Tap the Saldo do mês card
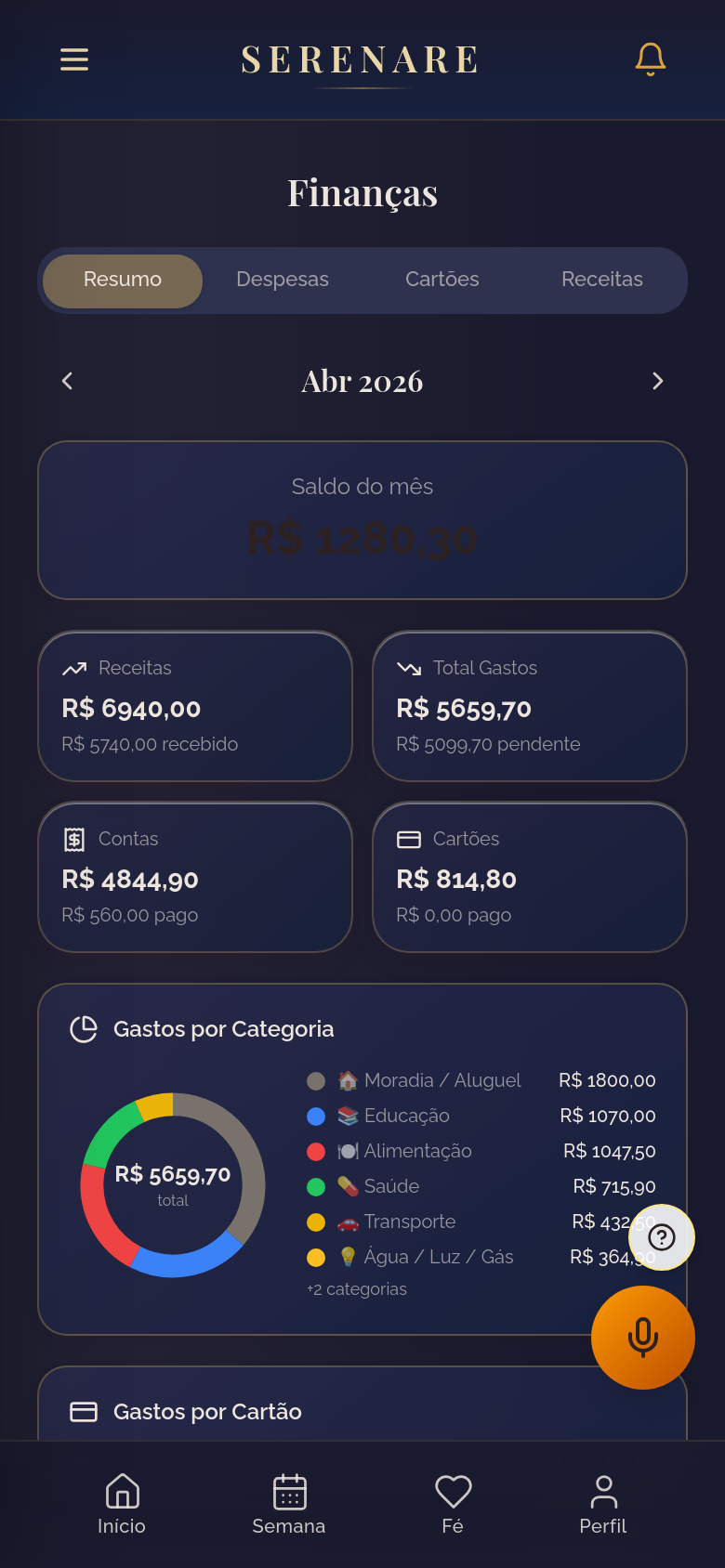Viewport: 725px width, 1568px height. [x=362, y=520]
